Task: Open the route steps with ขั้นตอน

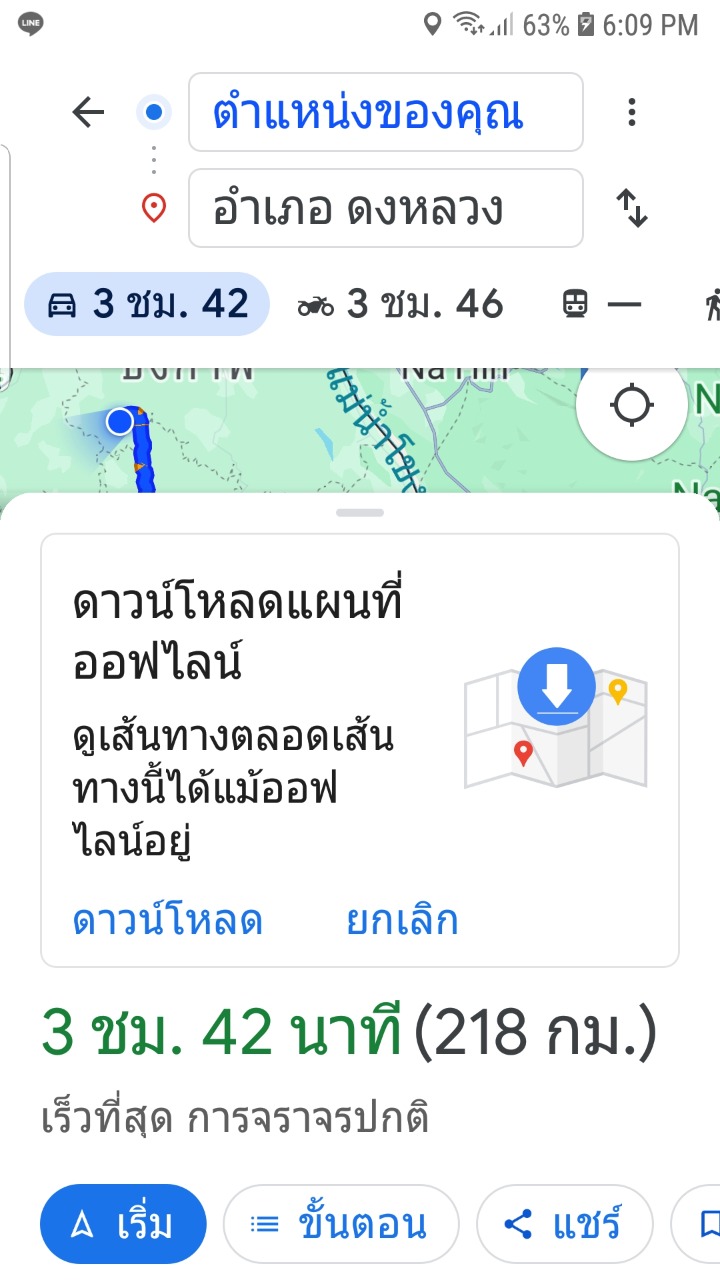Action: point(340,1224)
